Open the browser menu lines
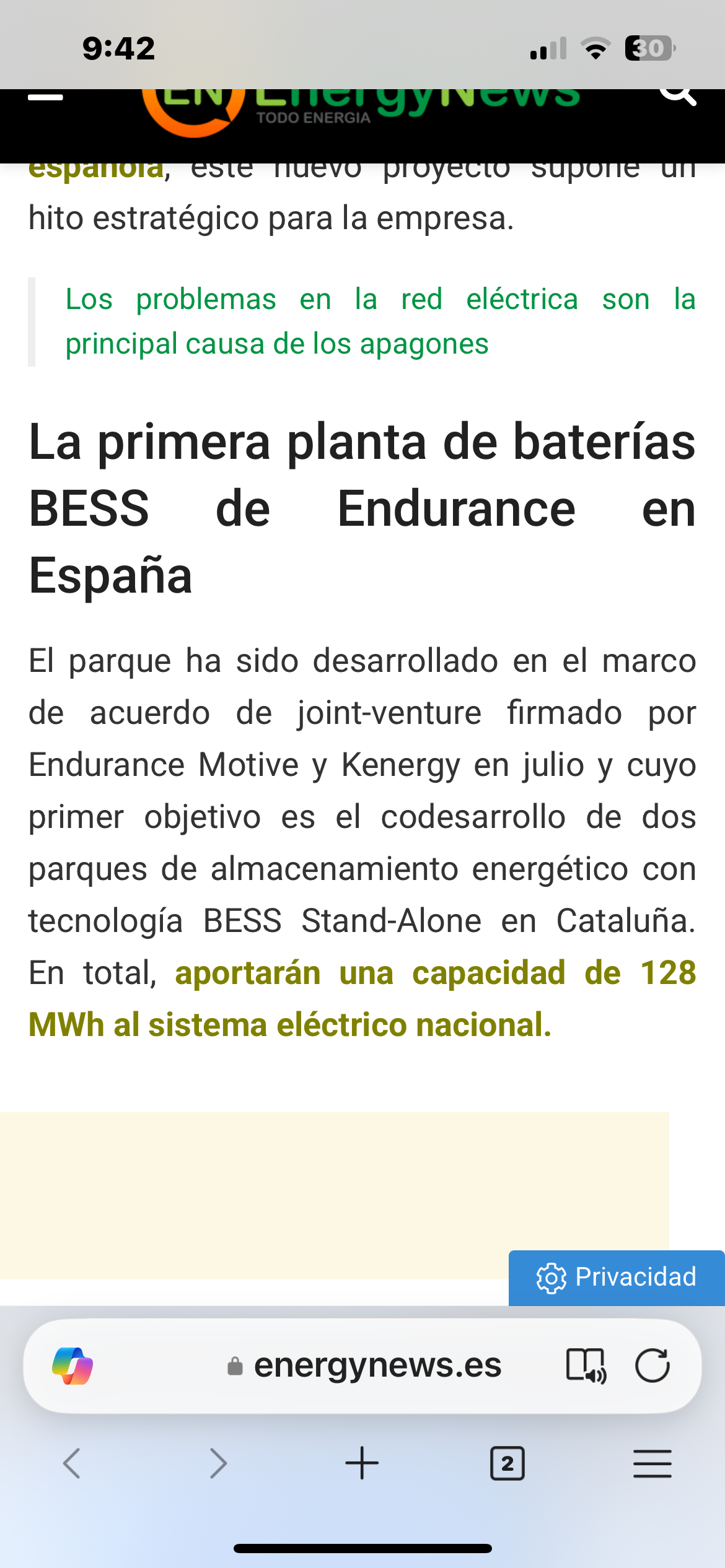This screenshot has width=725, height=1568. pyautogui.click(x=652, y=1463)
